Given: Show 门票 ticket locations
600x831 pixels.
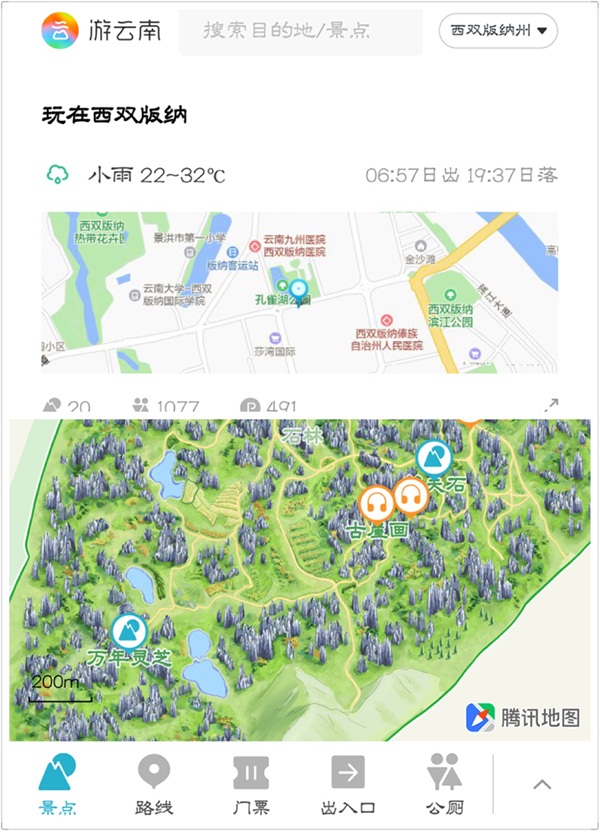Looking at the screenshot, I should pos(251,783).
